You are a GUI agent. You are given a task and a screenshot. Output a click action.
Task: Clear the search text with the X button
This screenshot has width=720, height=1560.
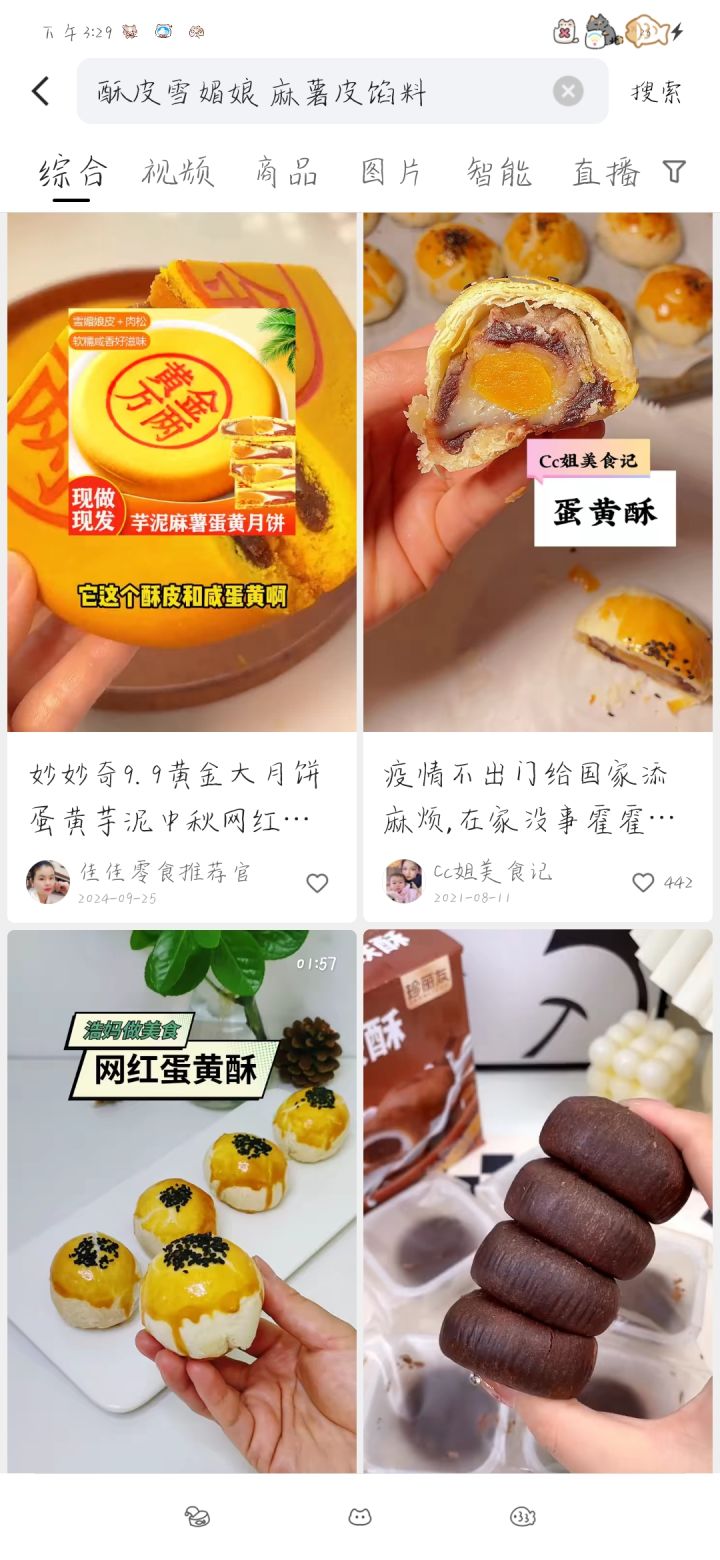click(568, 92)
